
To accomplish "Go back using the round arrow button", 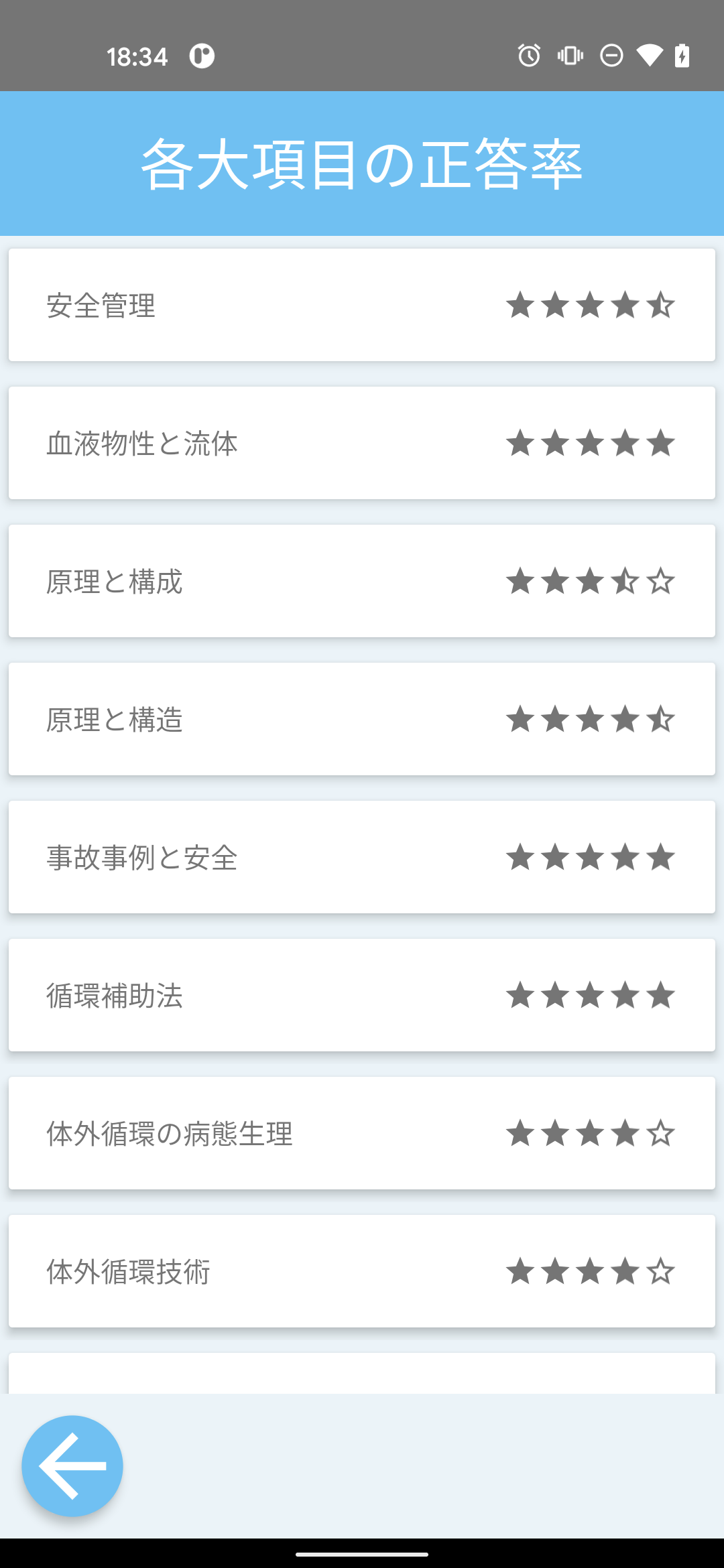I will tap(72, 1466).
